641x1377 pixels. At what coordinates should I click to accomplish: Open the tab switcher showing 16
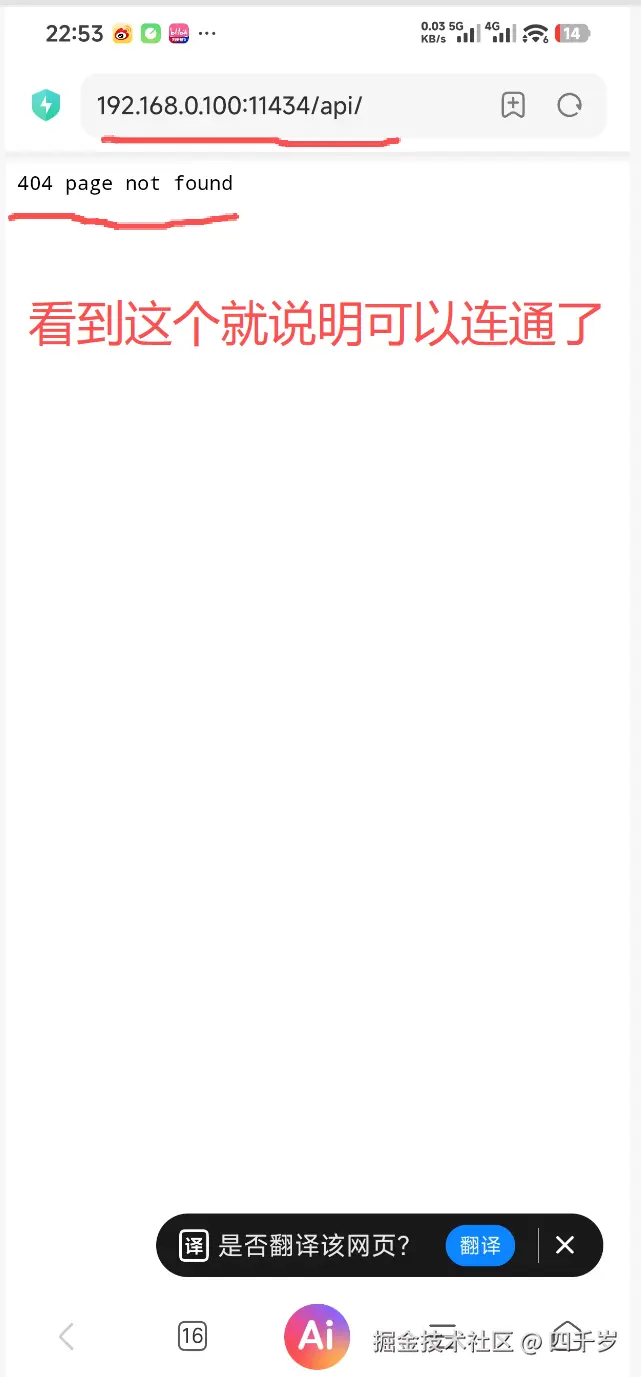[192, 1336]
